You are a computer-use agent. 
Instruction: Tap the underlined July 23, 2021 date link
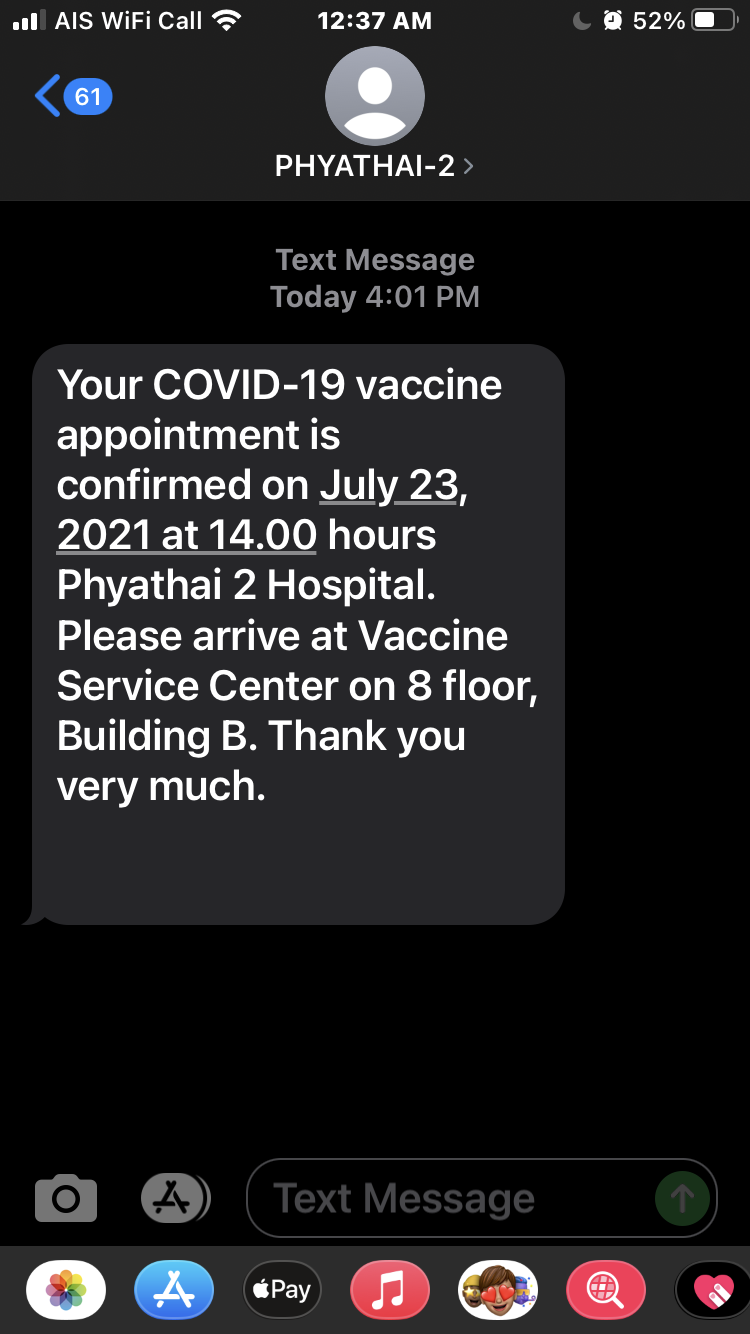tap(390, 486)
